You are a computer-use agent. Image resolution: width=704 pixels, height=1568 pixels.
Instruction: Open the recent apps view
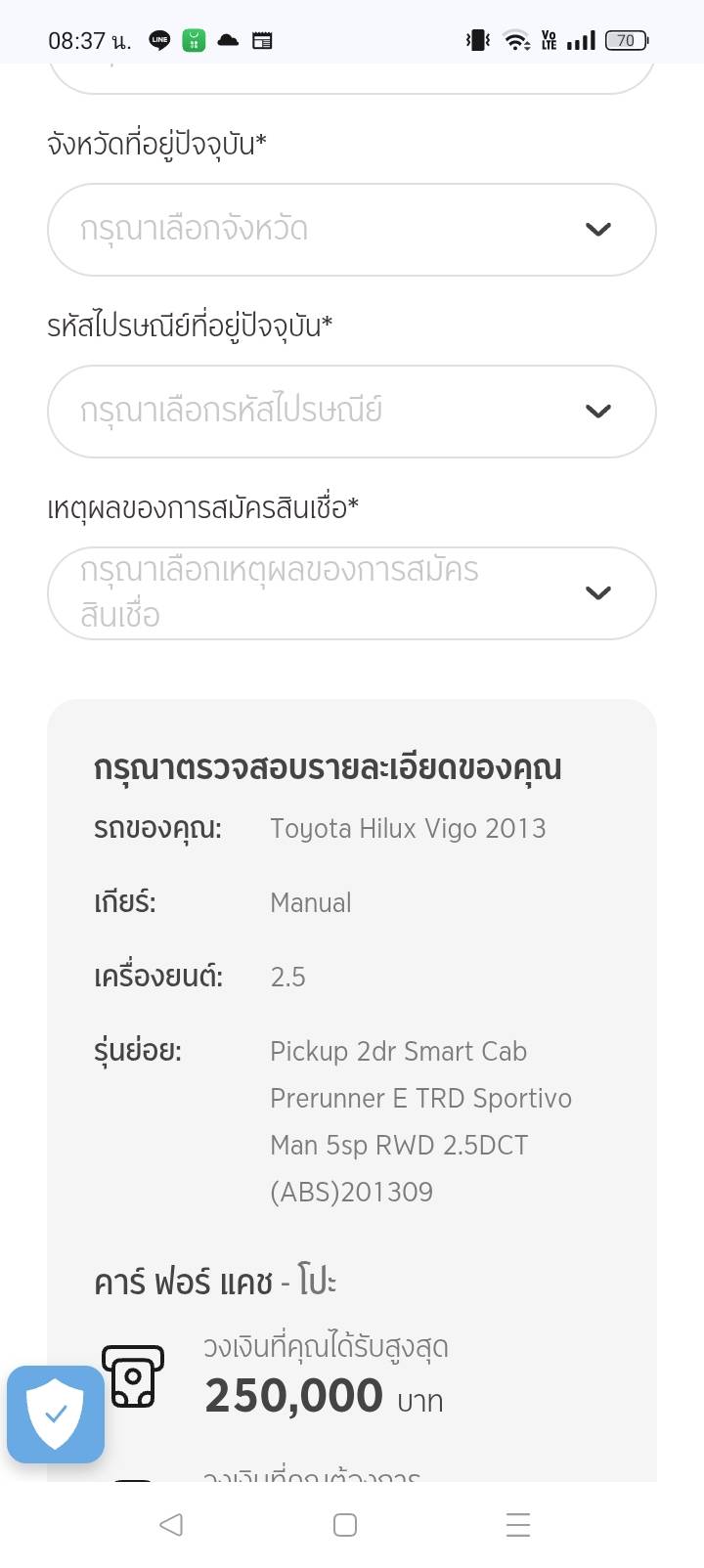(x=518, y=1524)
